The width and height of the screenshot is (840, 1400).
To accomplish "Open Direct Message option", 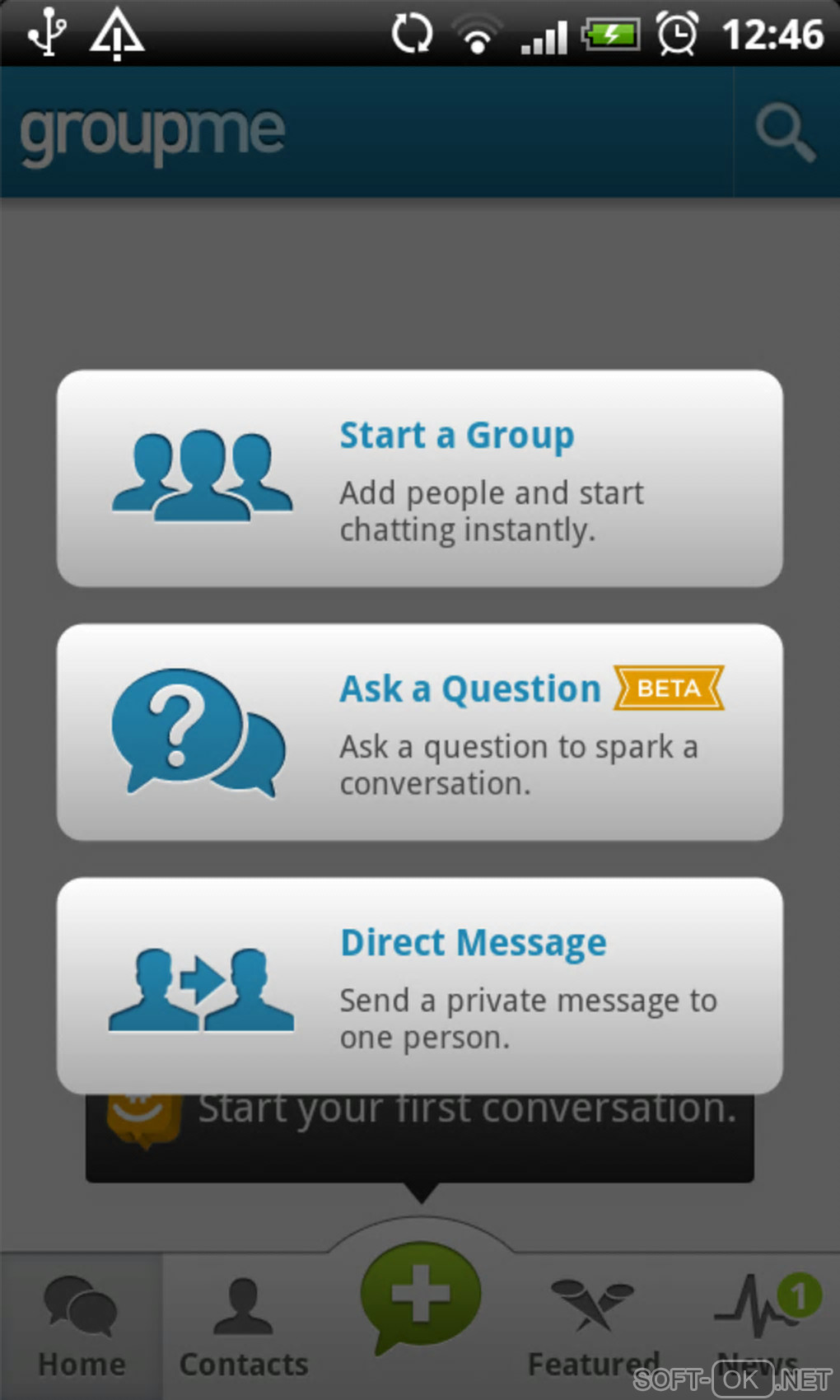I will (x=419, y=986).
